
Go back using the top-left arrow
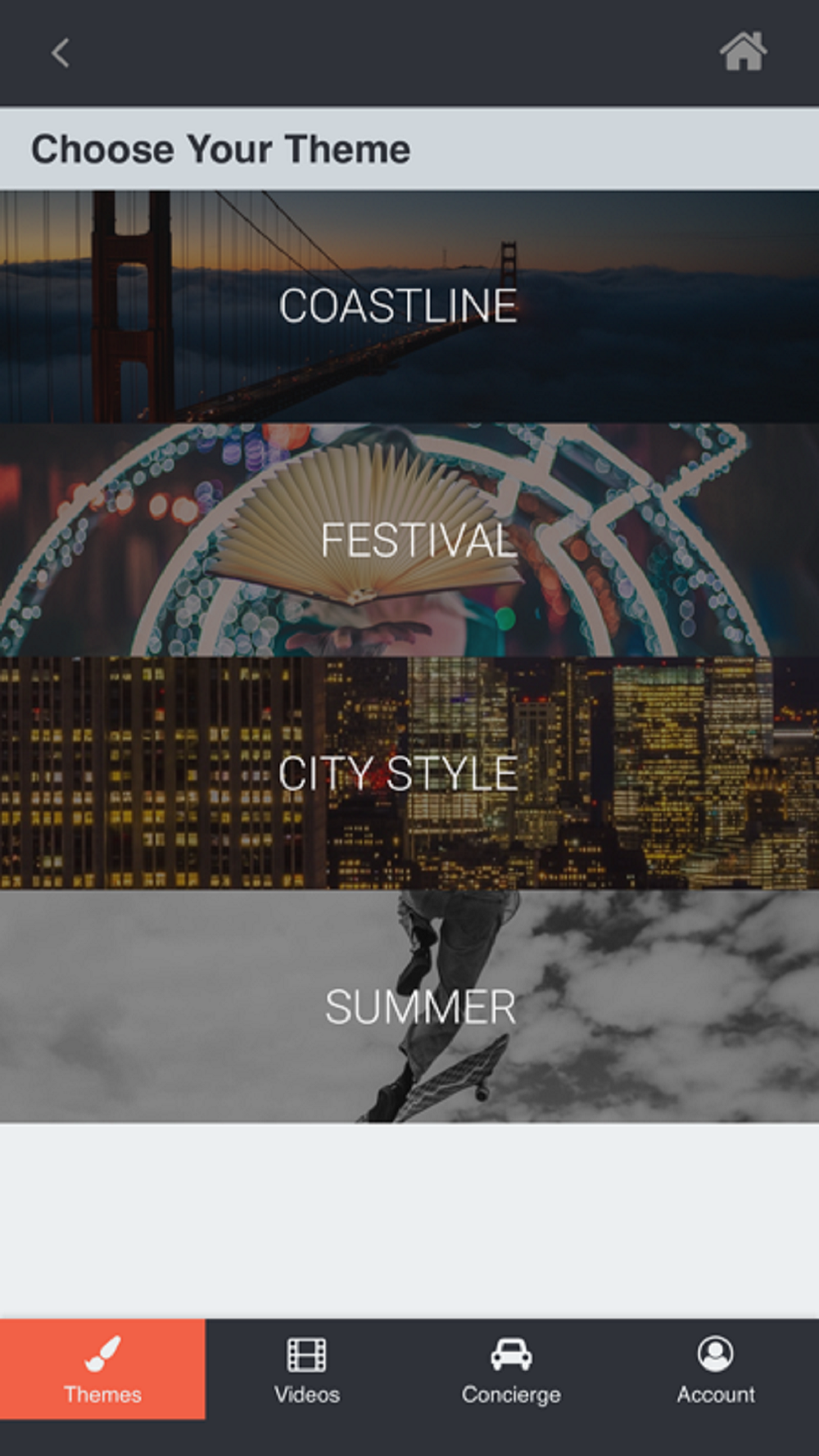60,53
